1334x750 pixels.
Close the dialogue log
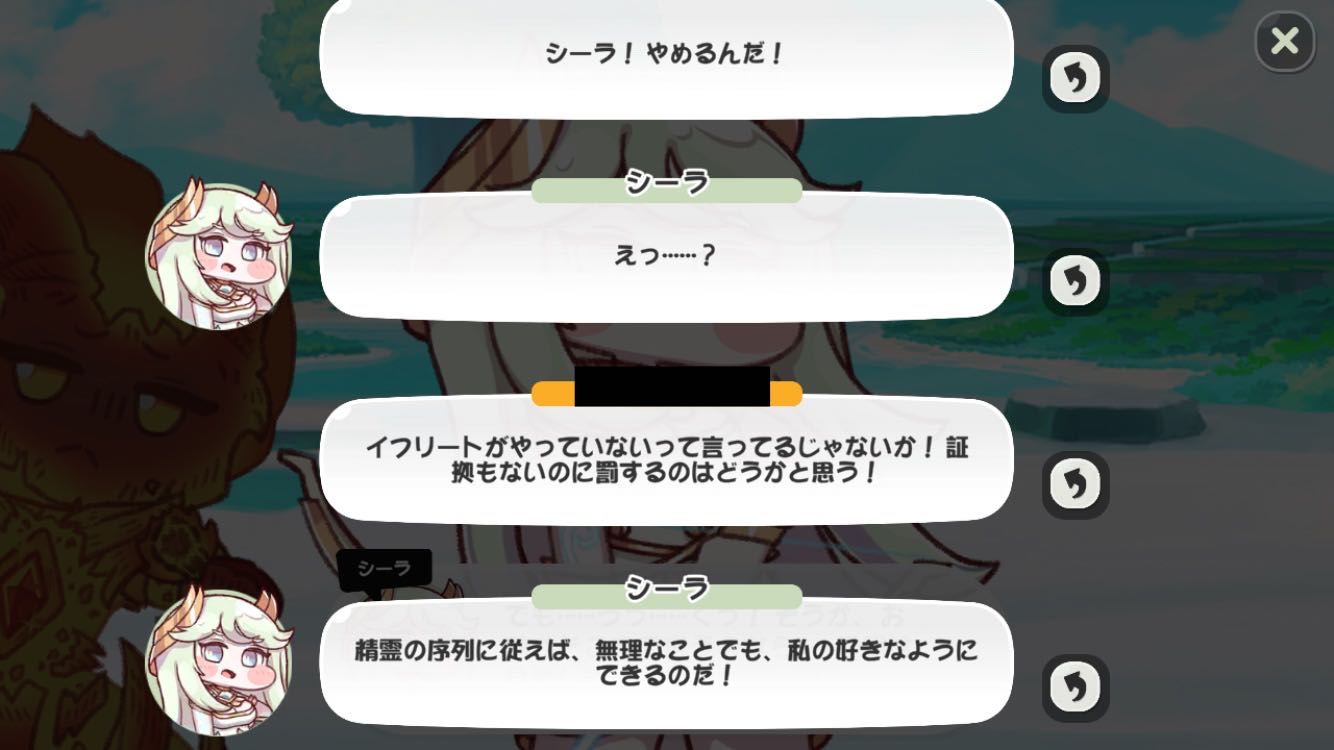coord(1285,41)
